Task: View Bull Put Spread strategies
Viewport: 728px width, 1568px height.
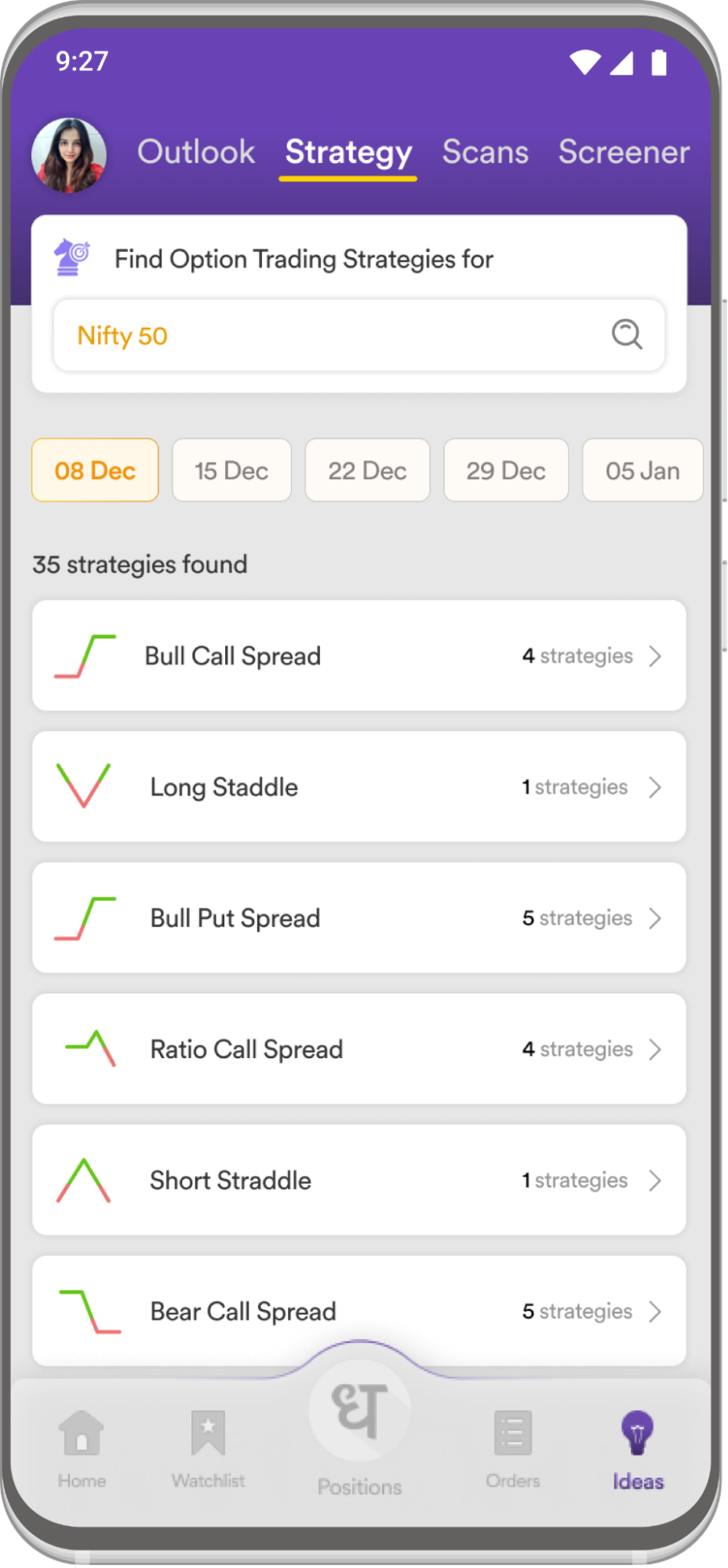Action: [x=359, y=918]
